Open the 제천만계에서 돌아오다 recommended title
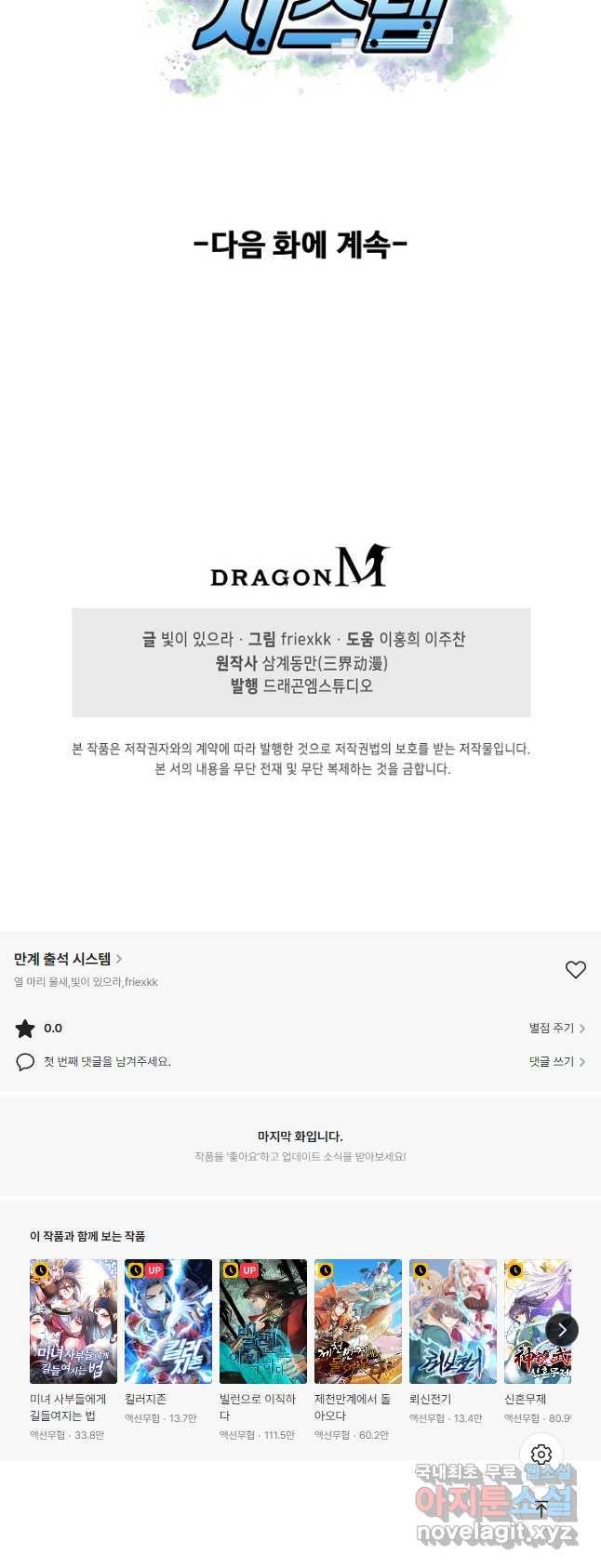The image size is (601, 1568). click(358, 1321)
